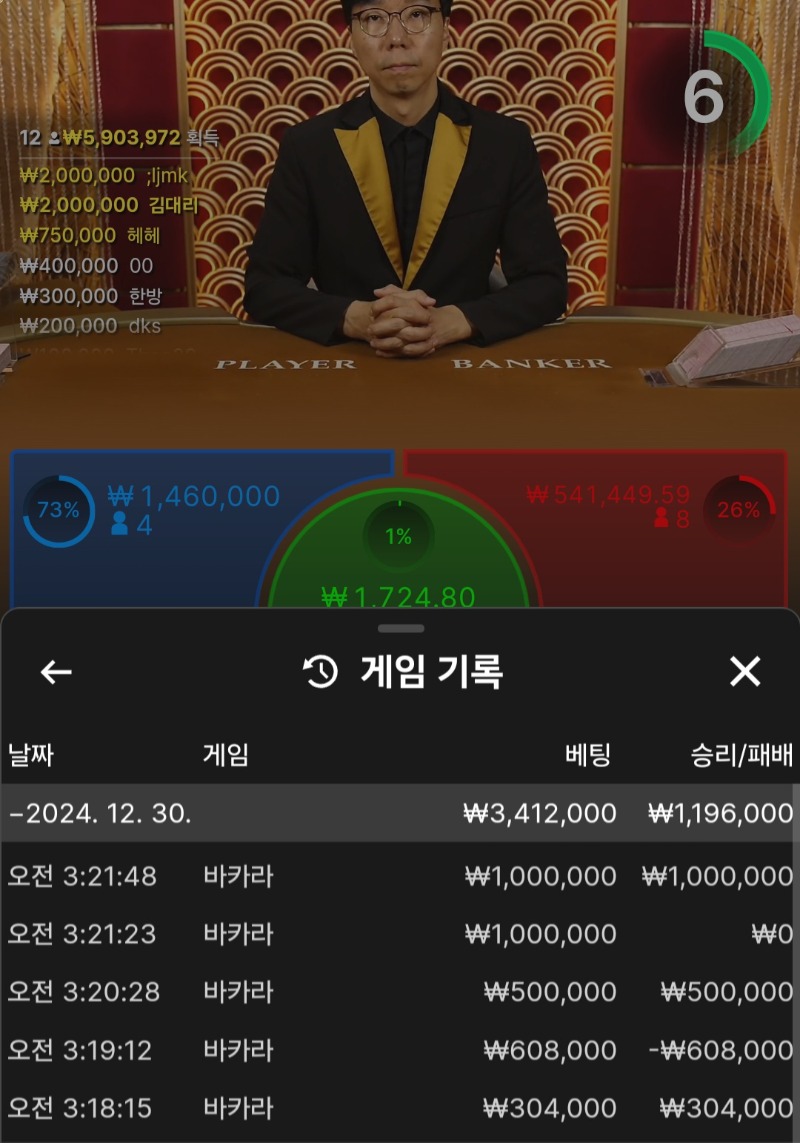Go back from the 게임 기록 panel

(x=56, y=672)
